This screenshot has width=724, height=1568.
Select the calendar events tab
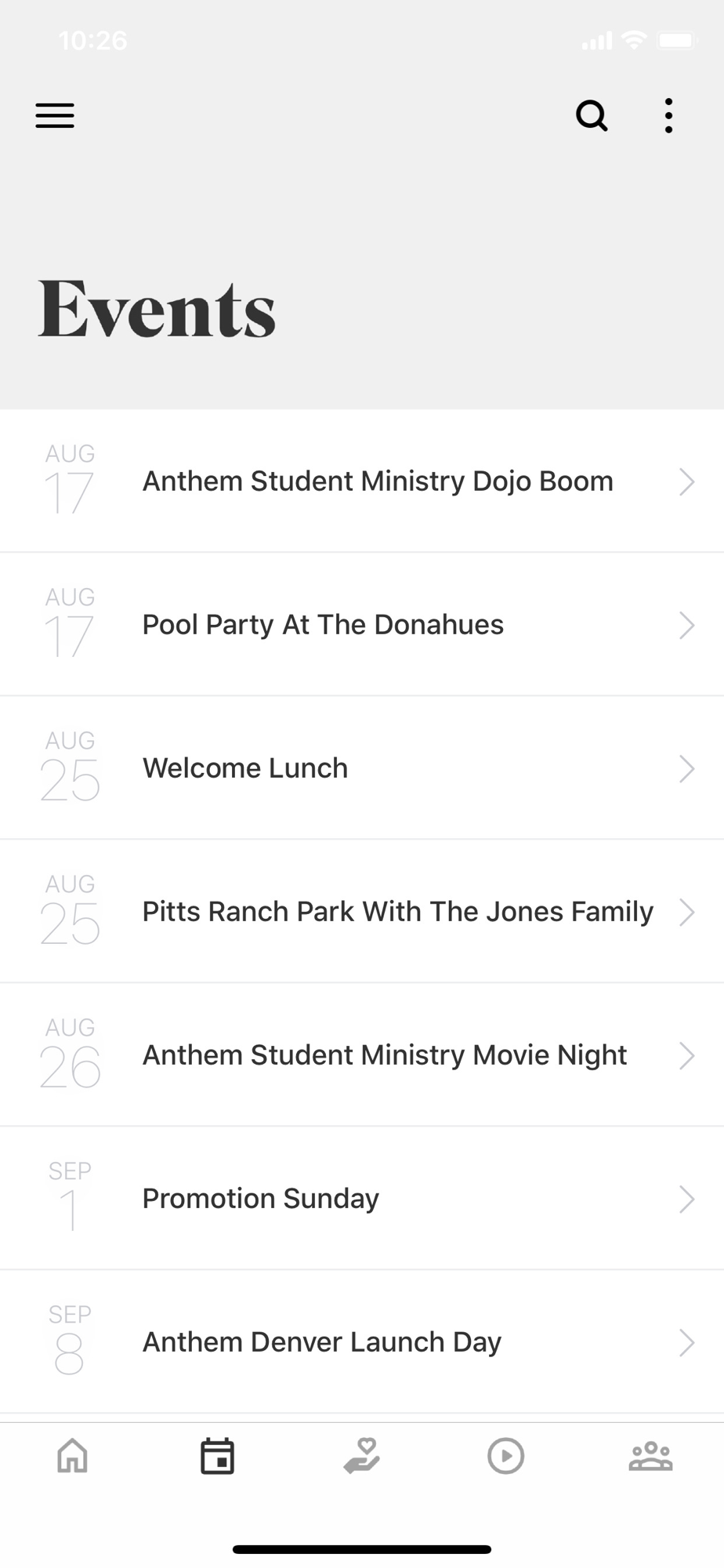click(x=217, y=1456)
